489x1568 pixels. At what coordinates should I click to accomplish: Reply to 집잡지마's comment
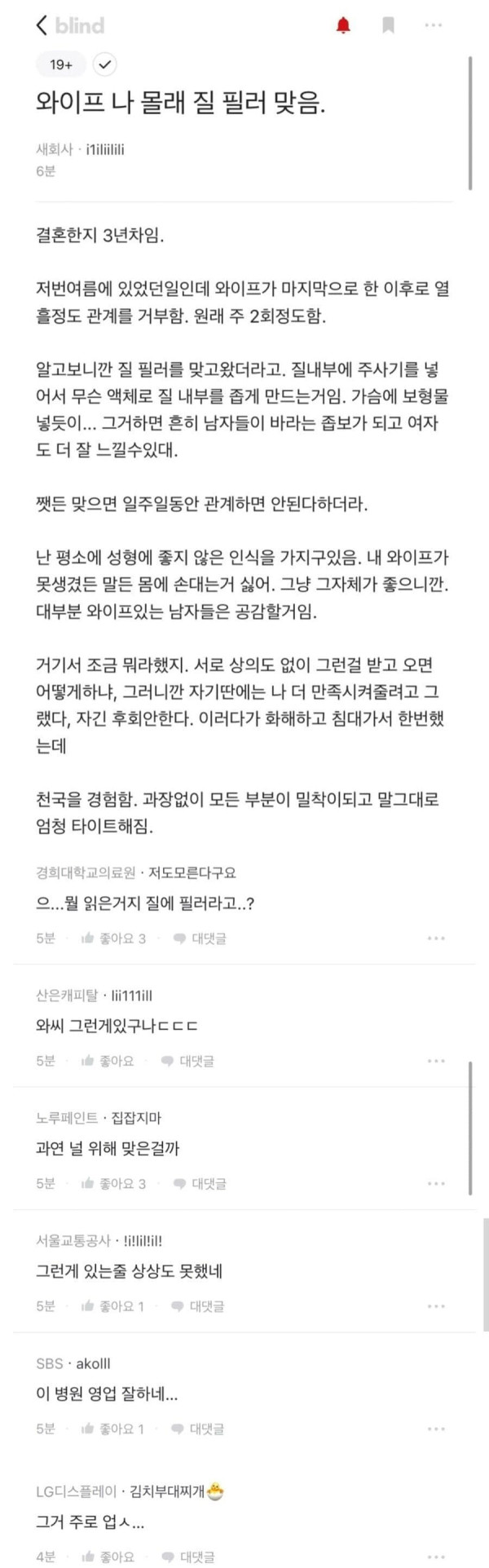(200, 1183)
